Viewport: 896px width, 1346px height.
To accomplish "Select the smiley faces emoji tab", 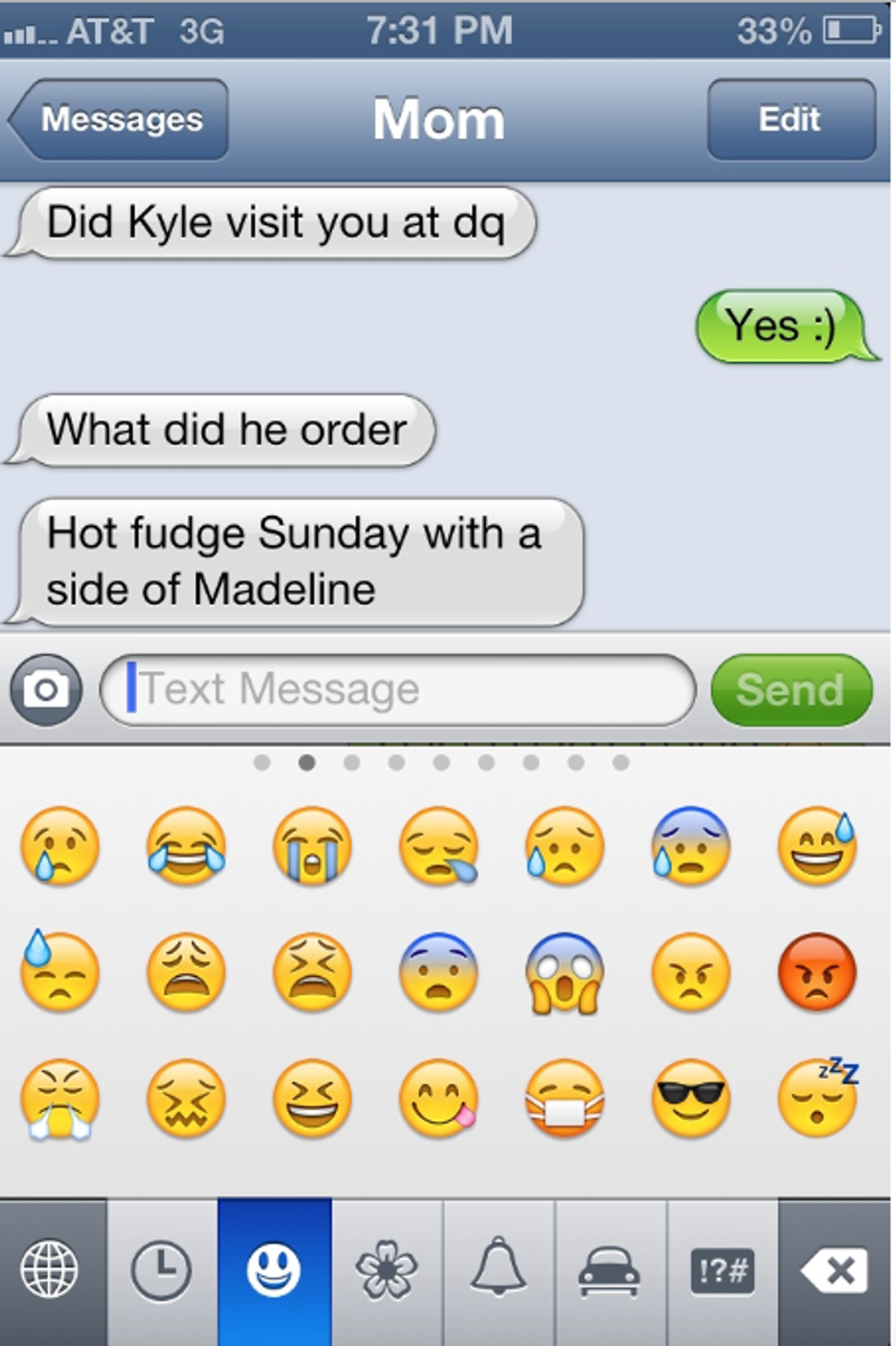I will click(x=274, y=1271).
